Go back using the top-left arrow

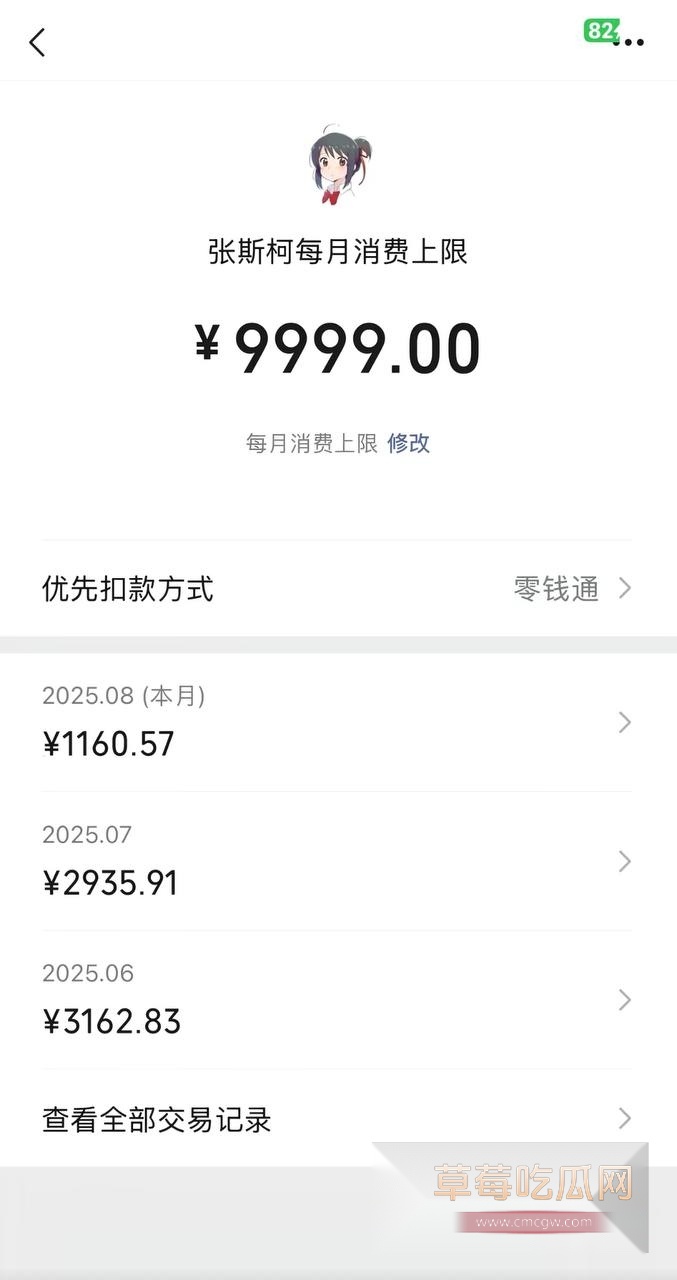click(37, 43)
